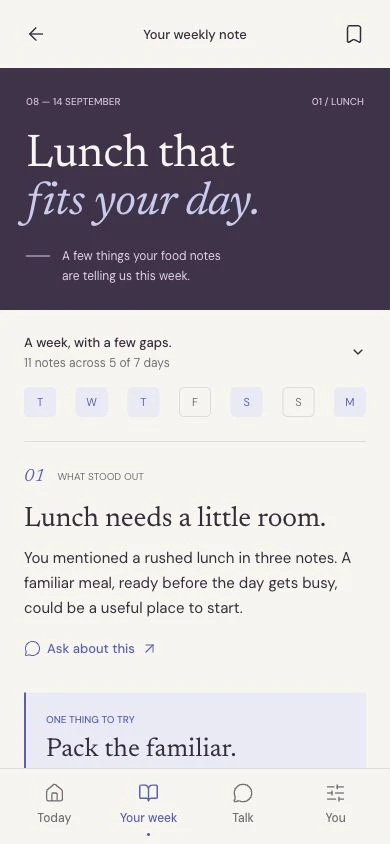Switch to the Today tab
The width and height of the screenshot is (390, 844).
54,804
